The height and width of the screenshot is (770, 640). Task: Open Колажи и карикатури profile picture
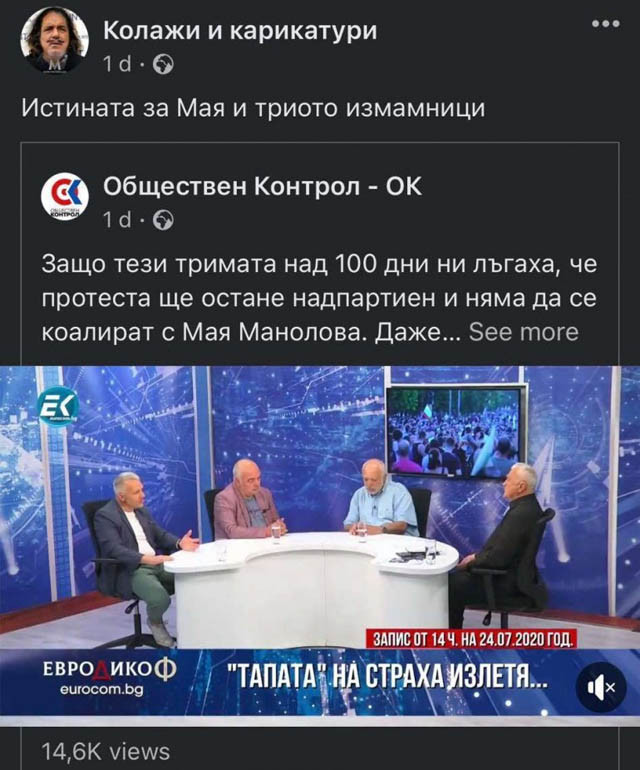coord(53,40)
